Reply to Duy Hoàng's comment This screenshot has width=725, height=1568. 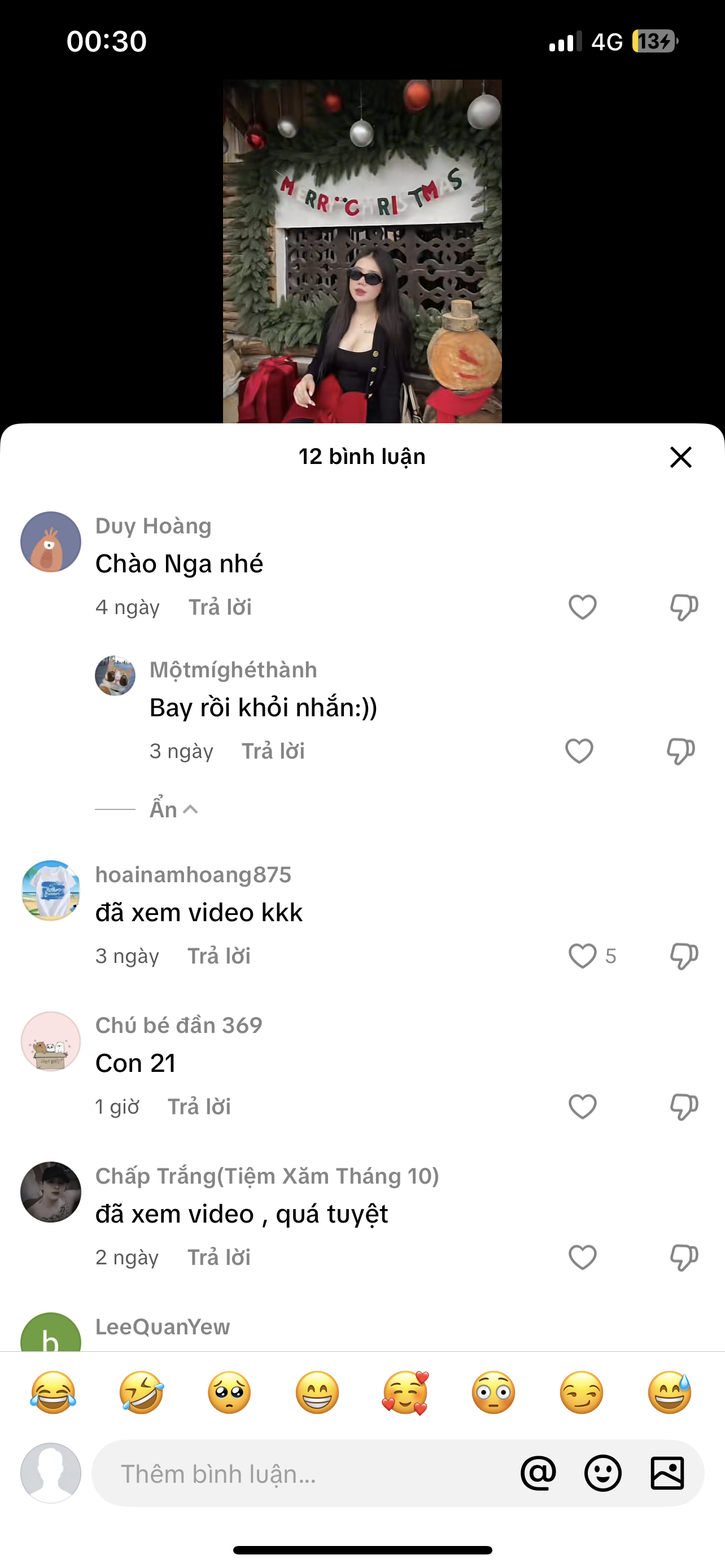220,607
